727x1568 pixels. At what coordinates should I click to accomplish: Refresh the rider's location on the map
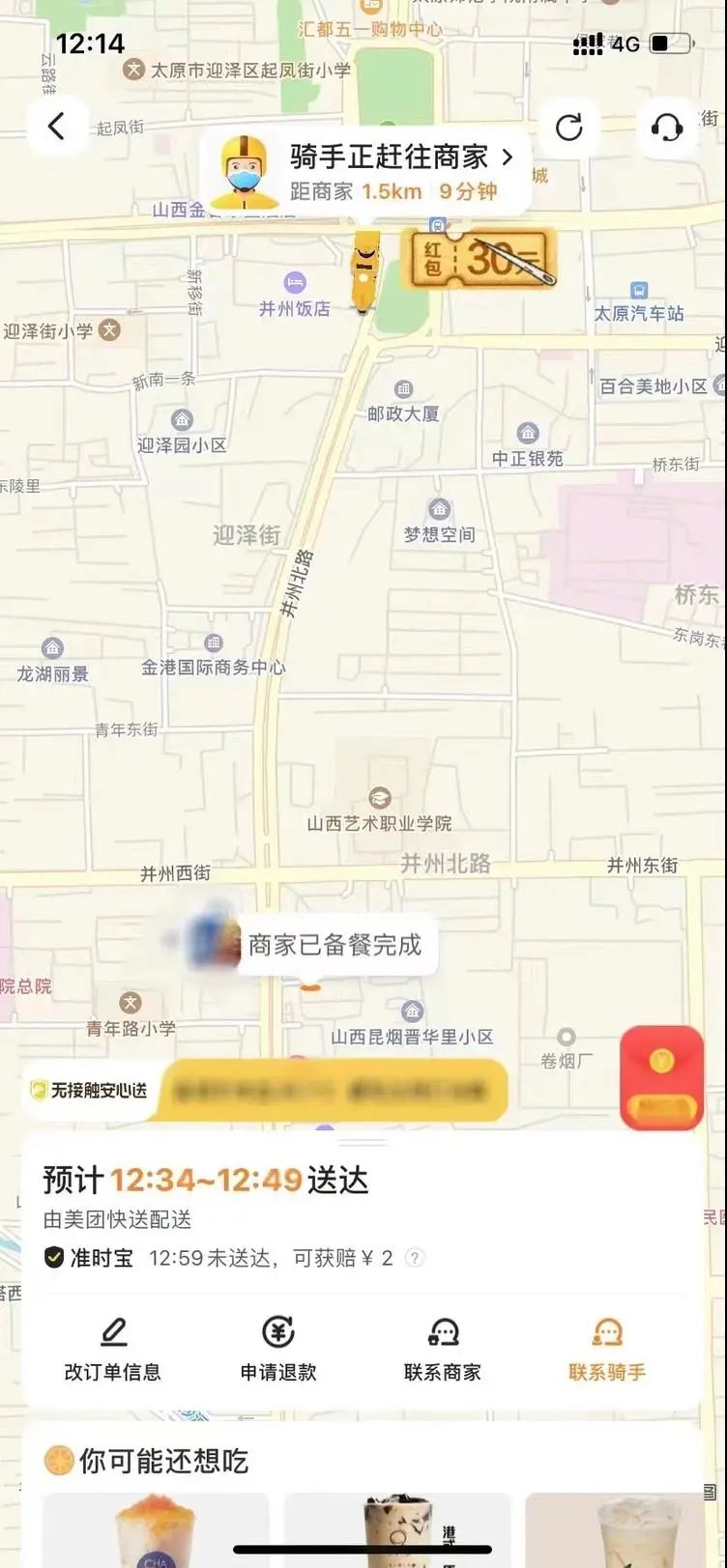tap(570, 127)
